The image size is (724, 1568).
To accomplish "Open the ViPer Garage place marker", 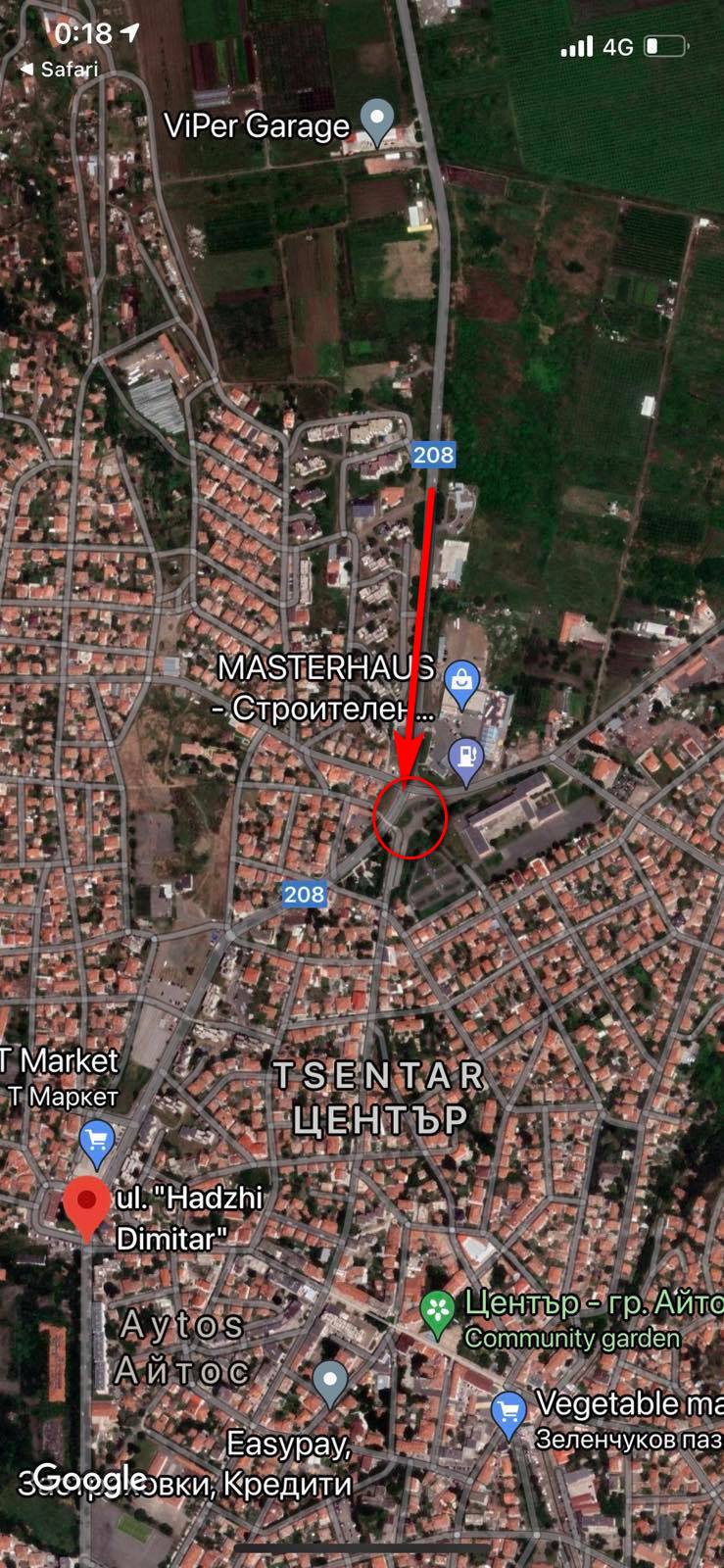I will tap(377, 122).
